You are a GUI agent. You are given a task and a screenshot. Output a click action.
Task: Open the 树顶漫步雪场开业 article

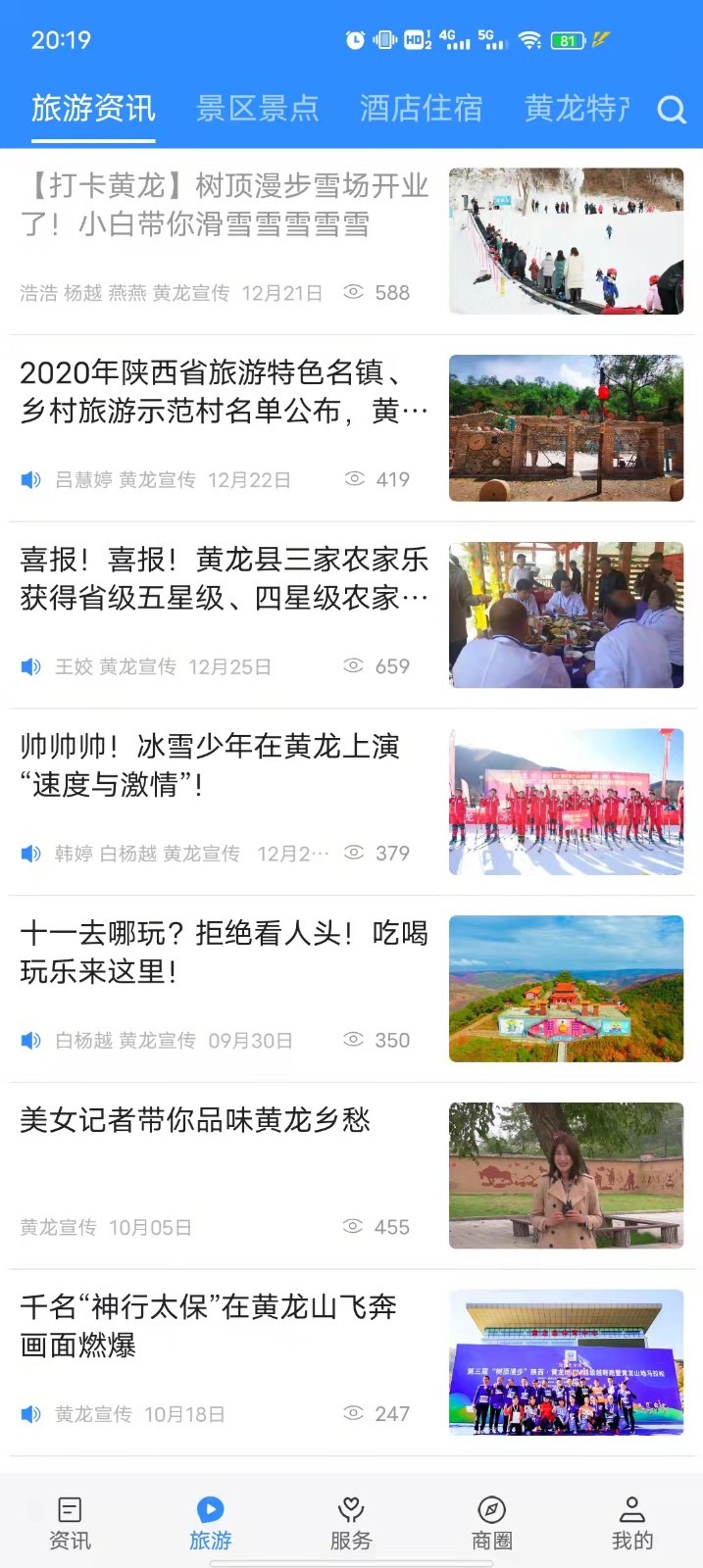(x=225, y=205)
